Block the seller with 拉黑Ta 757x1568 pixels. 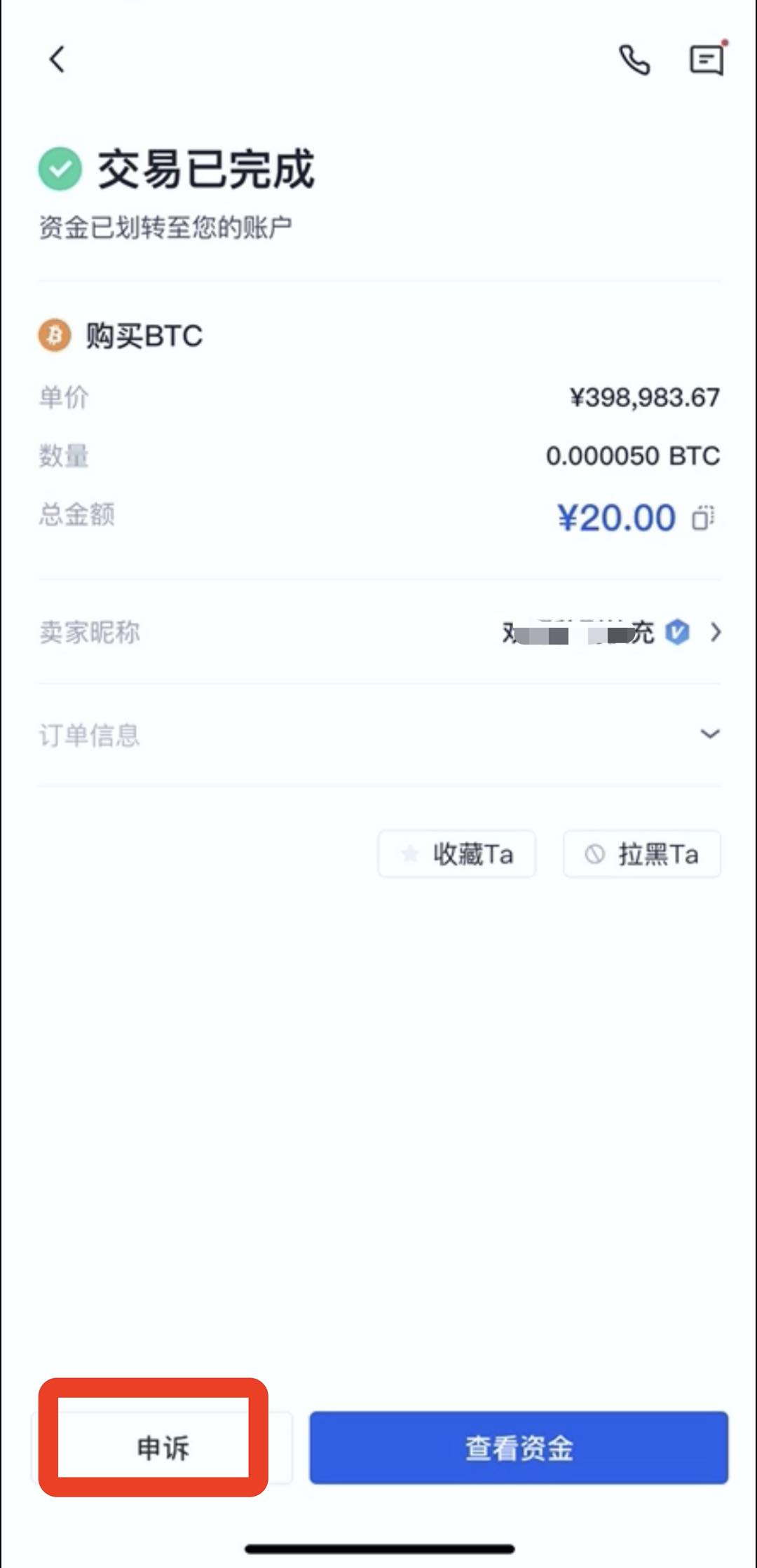tap(642, 854)
